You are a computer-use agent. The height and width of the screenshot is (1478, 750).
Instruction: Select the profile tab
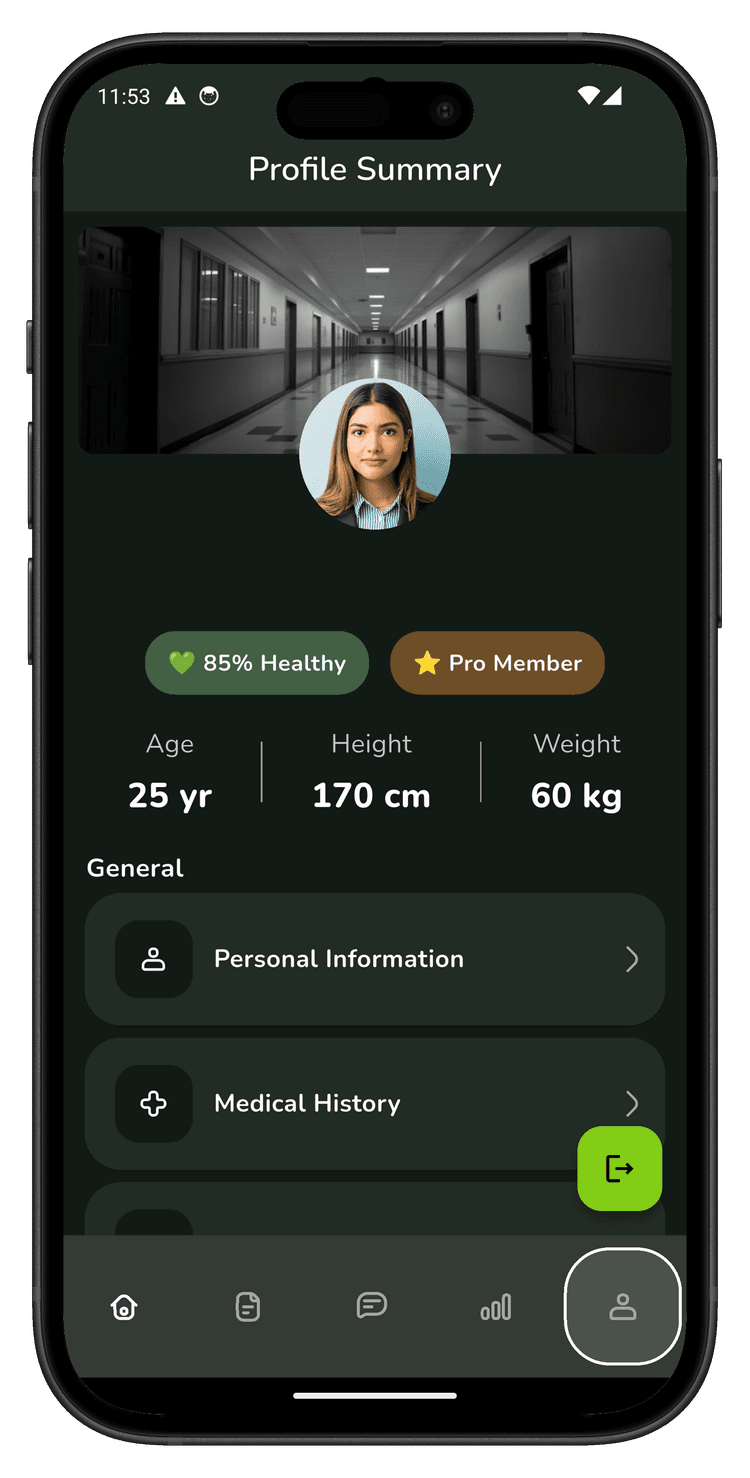click(x=623, y=1306)
